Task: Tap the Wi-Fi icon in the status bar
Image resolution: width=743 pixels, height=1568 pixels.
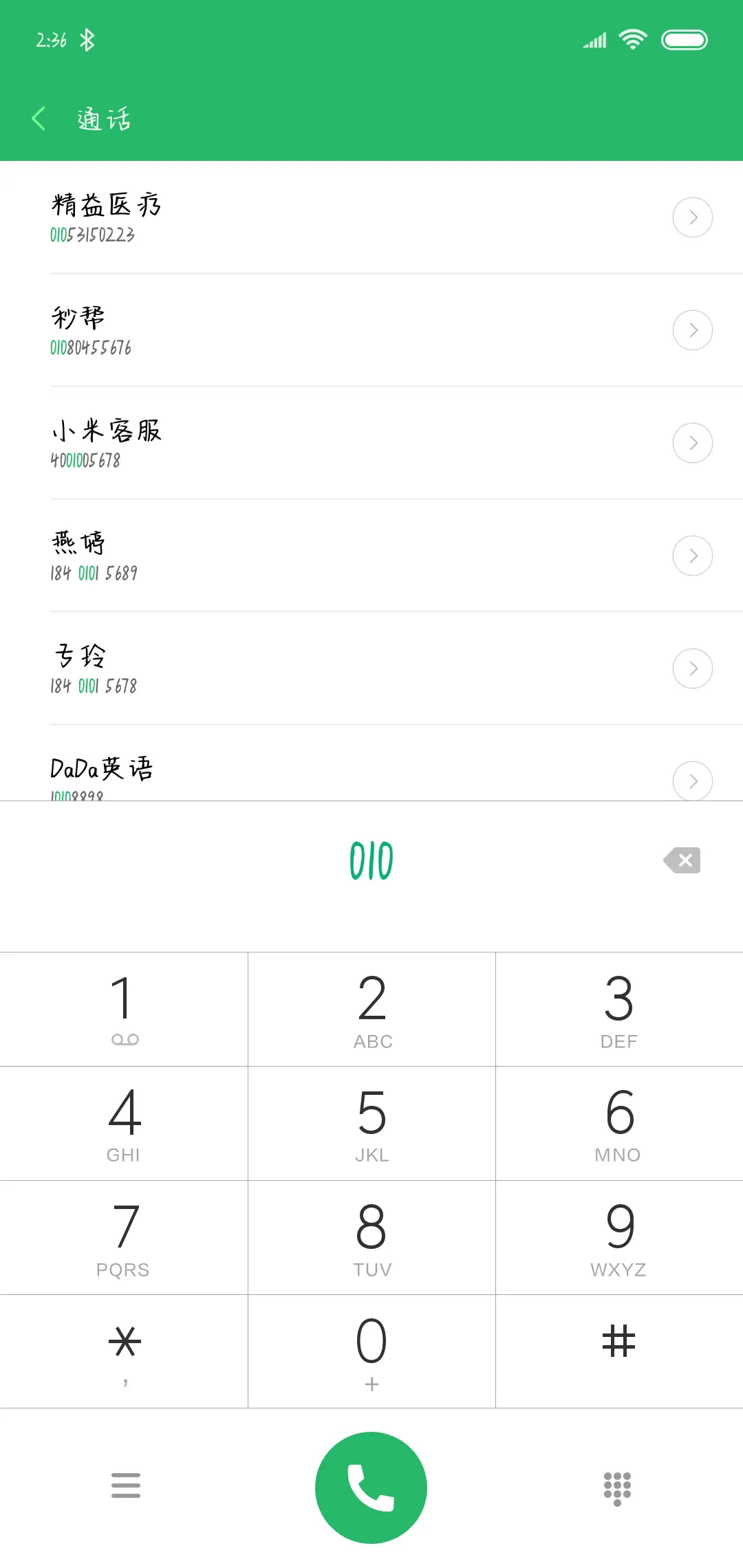Action: click(631, 39)
